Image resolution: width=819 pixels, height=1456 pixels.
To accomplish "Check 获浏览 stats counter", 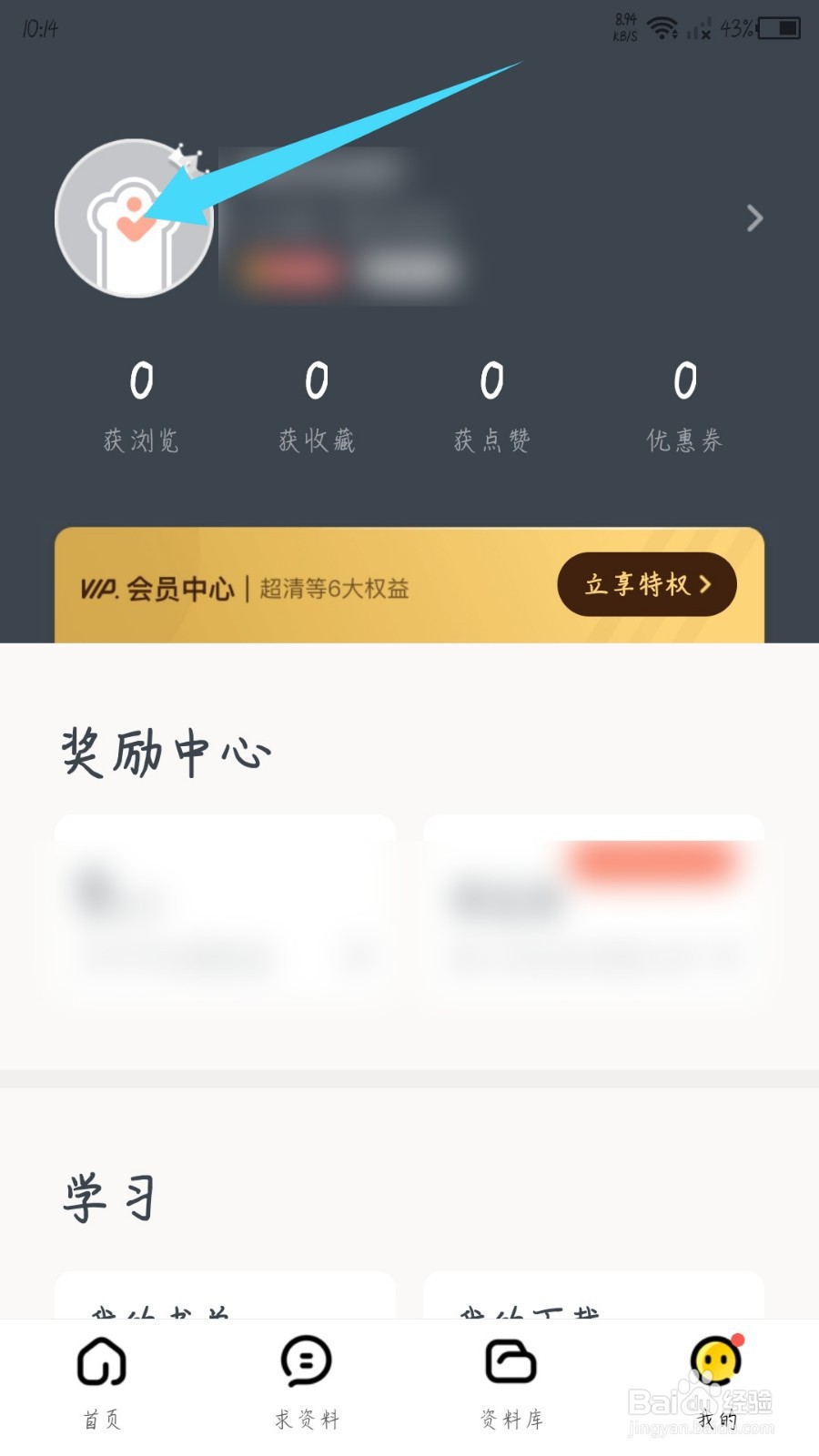I will (141, 405).
